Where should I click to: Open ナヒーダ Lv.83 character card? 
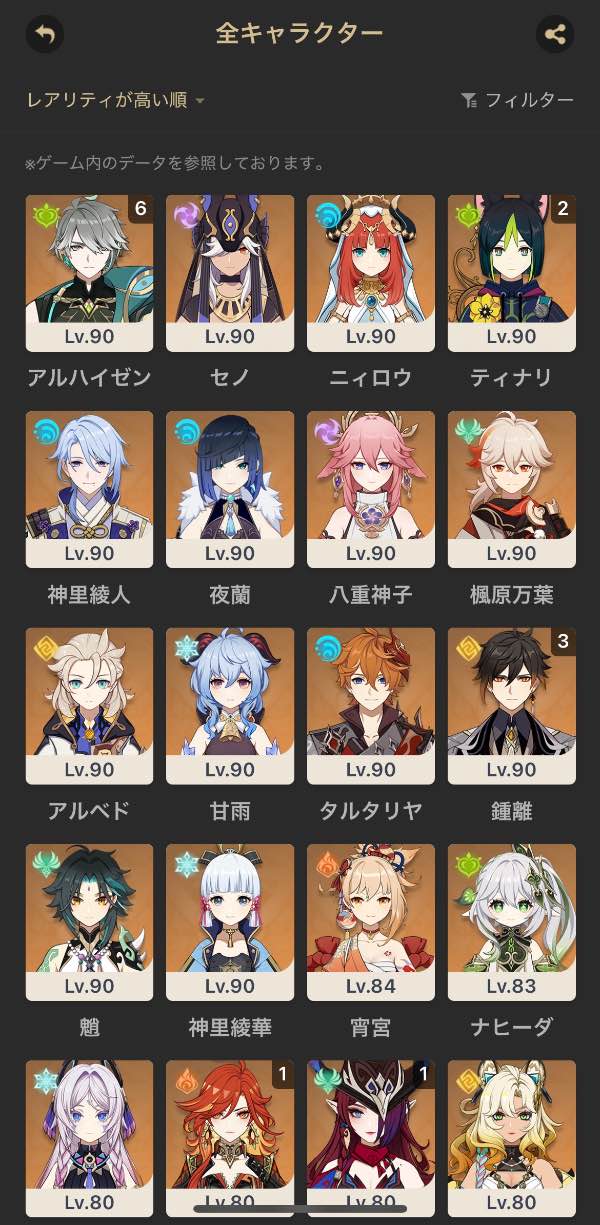(512, 921)
